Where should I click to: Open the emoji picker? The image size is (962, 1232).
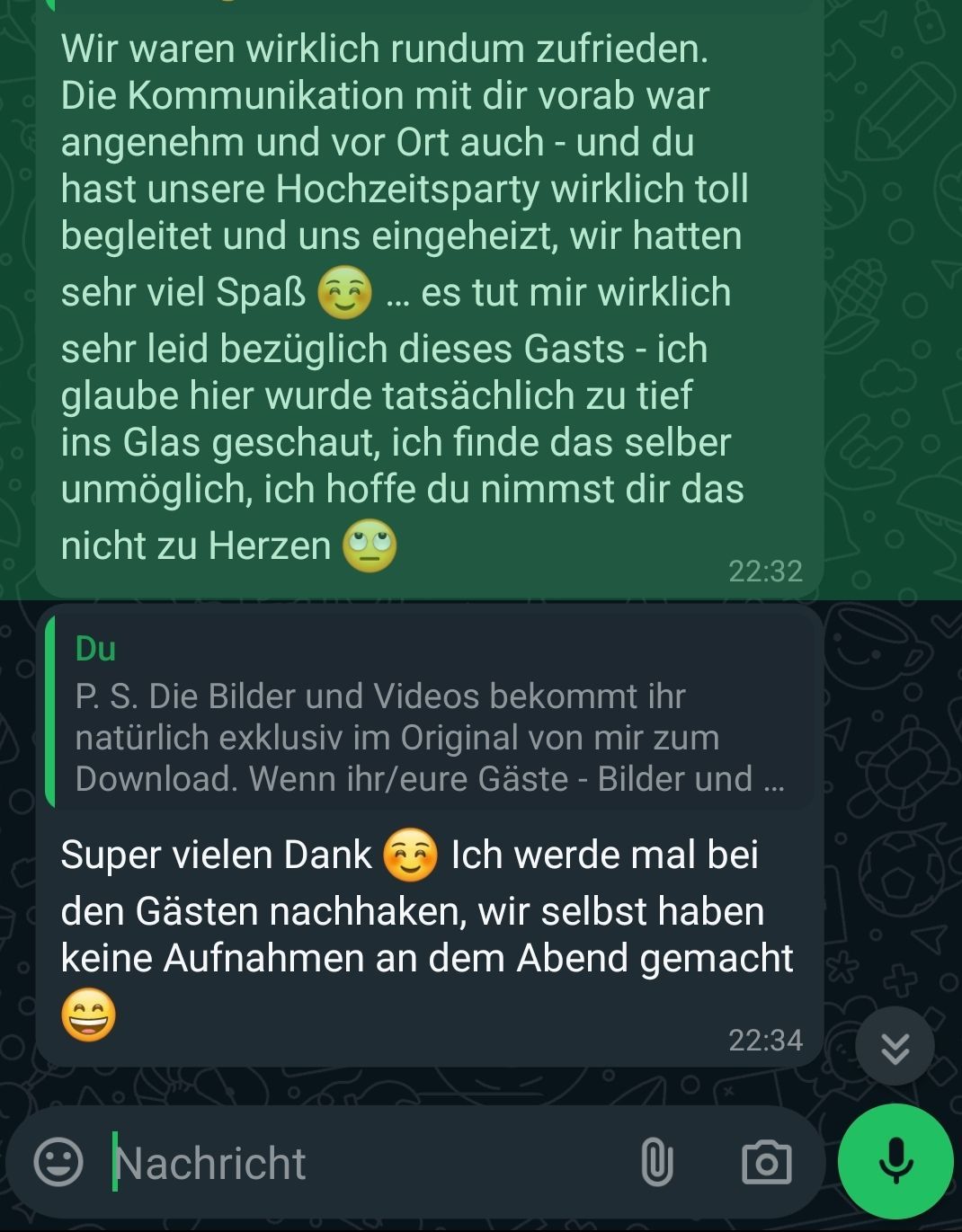pos(58,1162)
